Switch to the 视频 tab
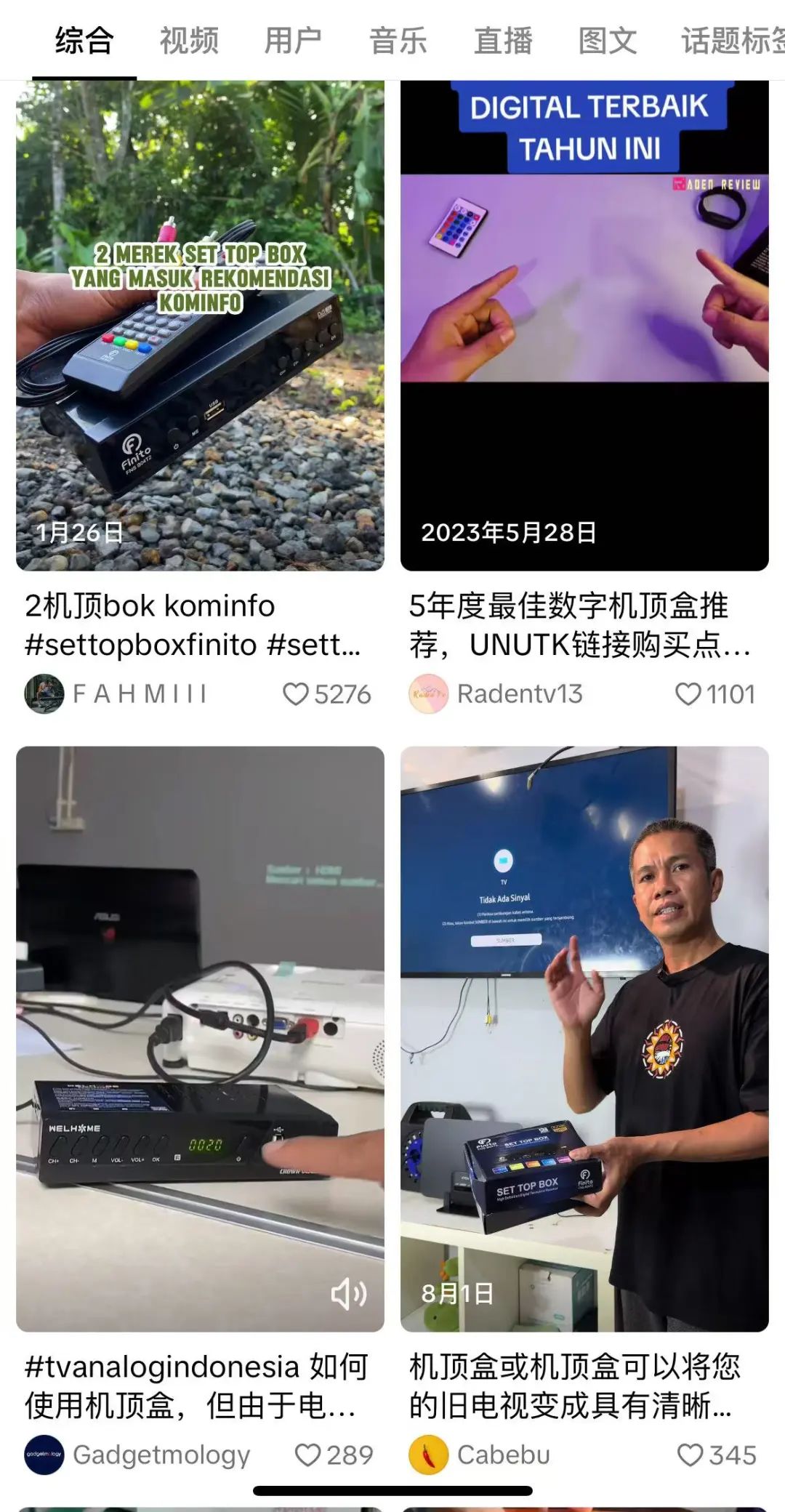The image size is (785, 1512). pos(189,41)
